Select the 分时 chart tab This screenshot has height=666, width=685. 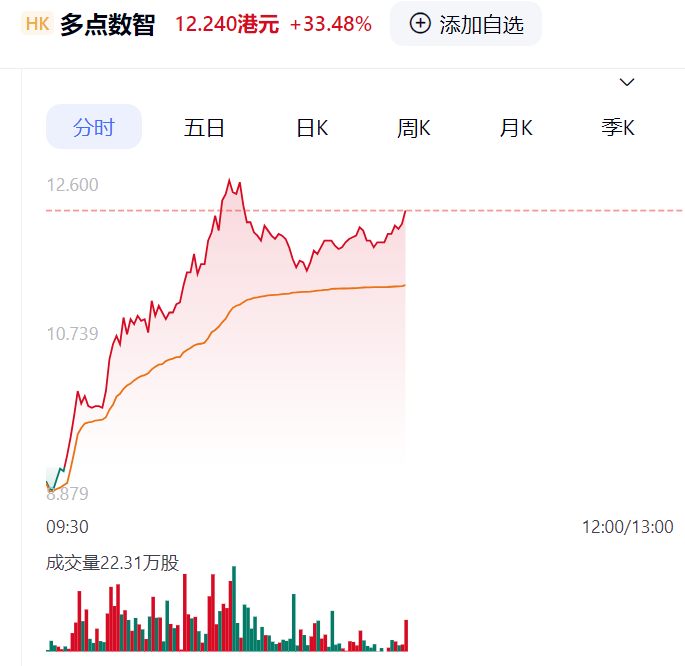[94, 127]
